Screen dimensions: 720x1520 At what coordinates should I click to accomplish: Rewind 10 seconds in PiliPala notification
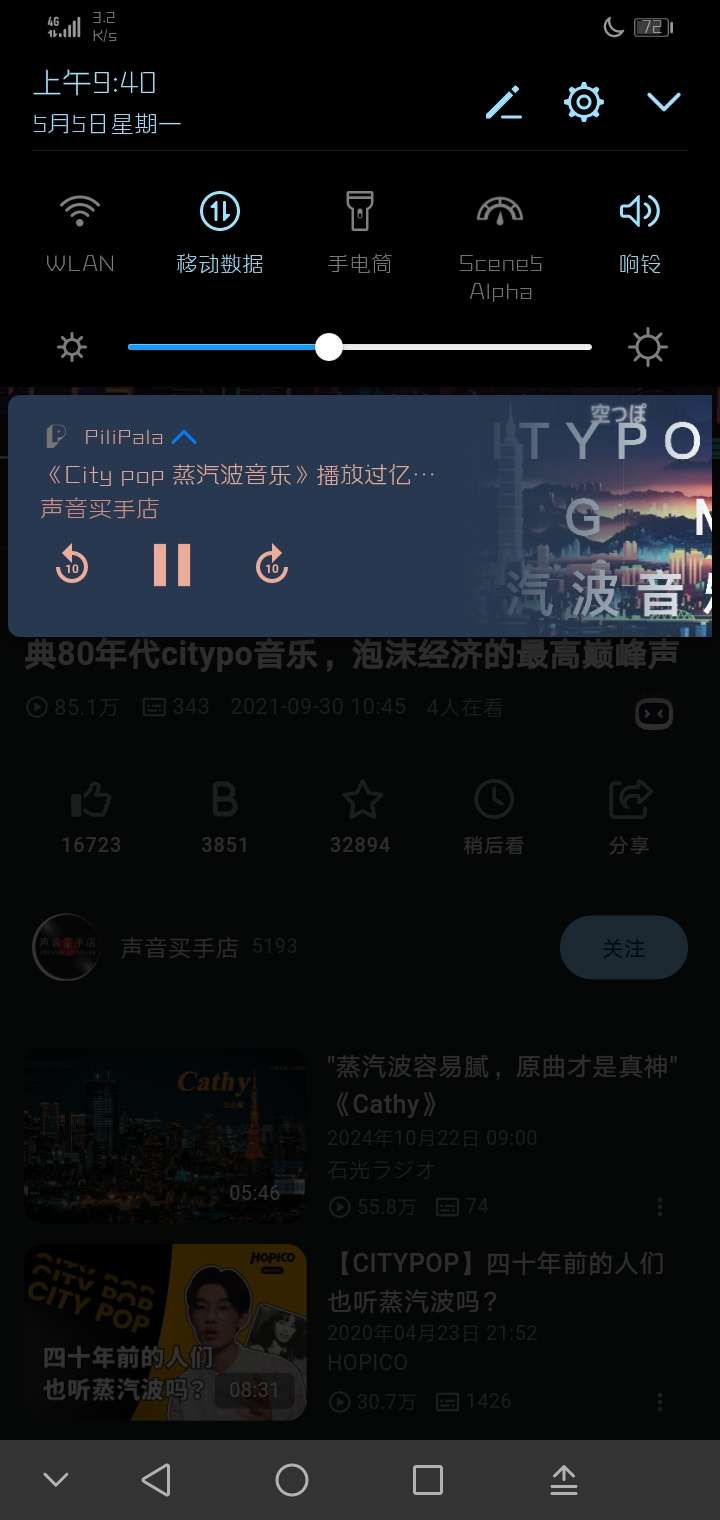coord(72,565)
